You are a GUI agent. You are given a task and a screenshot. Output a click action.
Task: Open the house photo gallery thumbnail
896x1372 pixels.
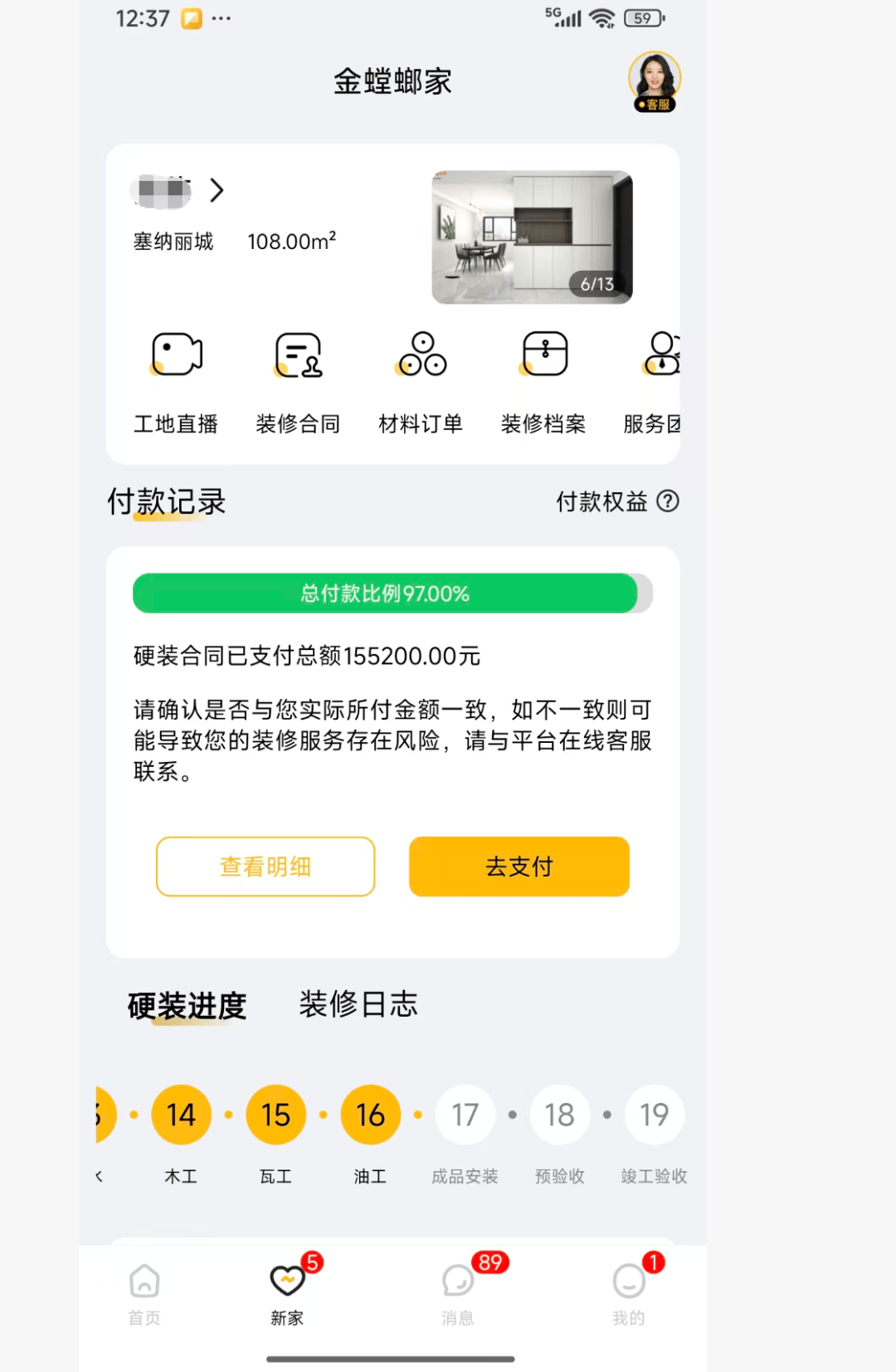tap(532, 237)
